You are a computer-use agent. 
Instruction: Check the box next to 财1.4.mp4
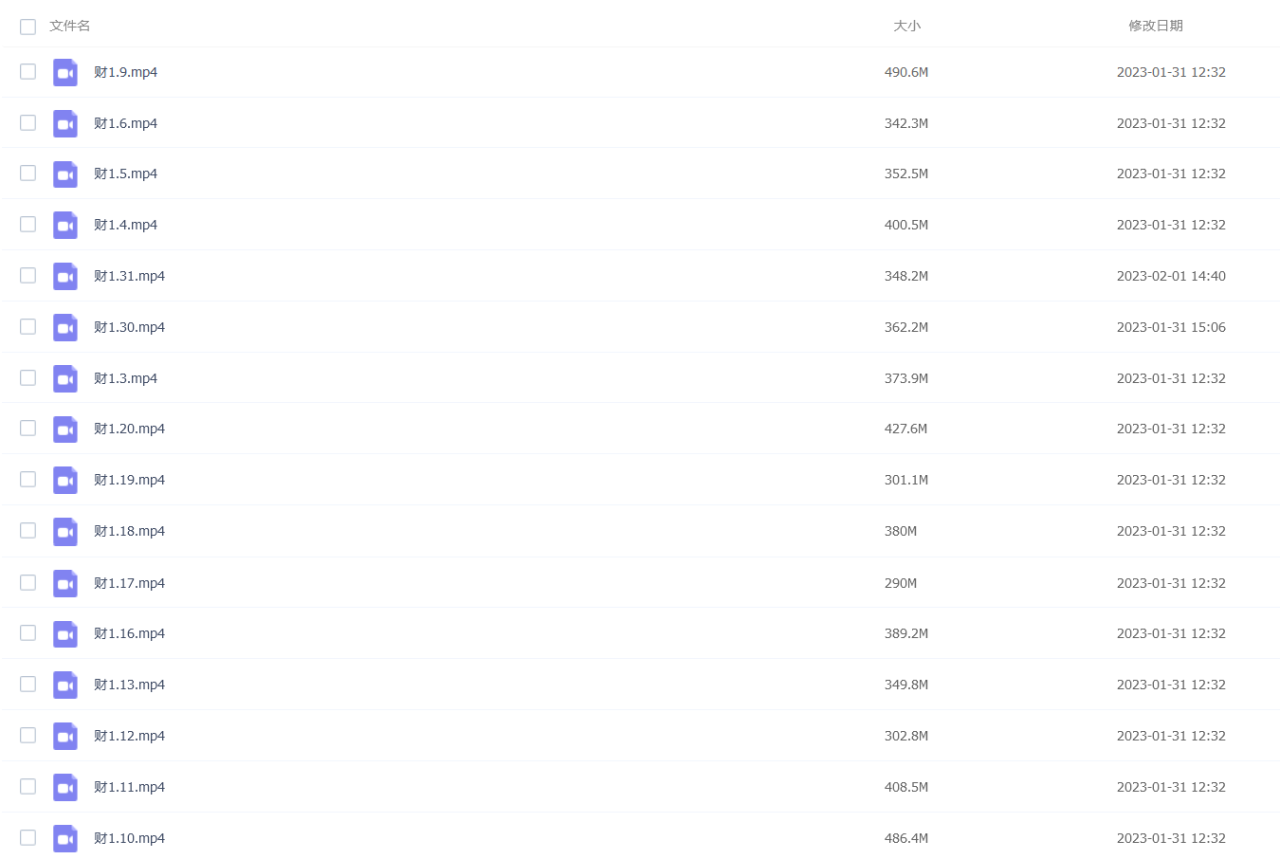pyautogui.click(x=28, y=225)
